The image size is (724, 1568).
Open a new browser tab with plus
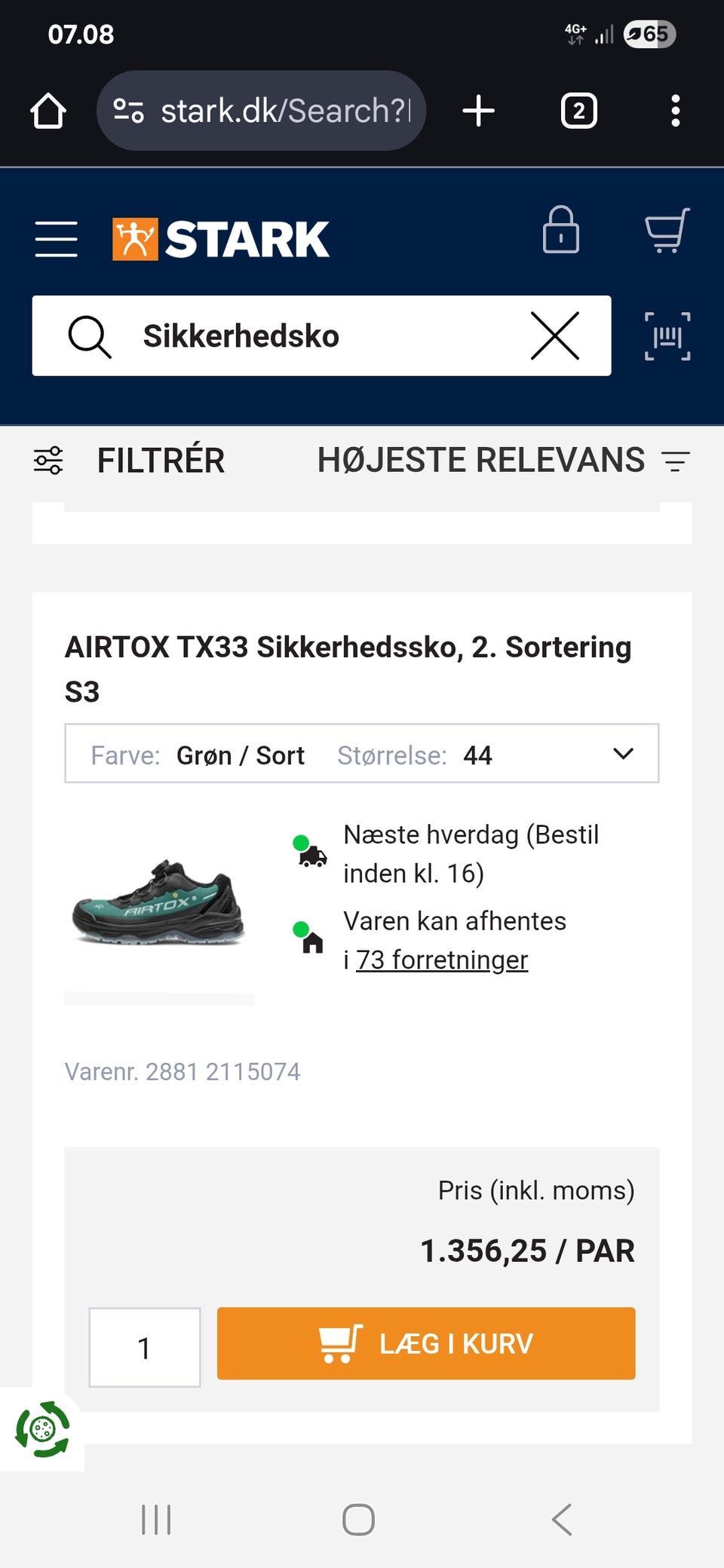tap(478, 111)
